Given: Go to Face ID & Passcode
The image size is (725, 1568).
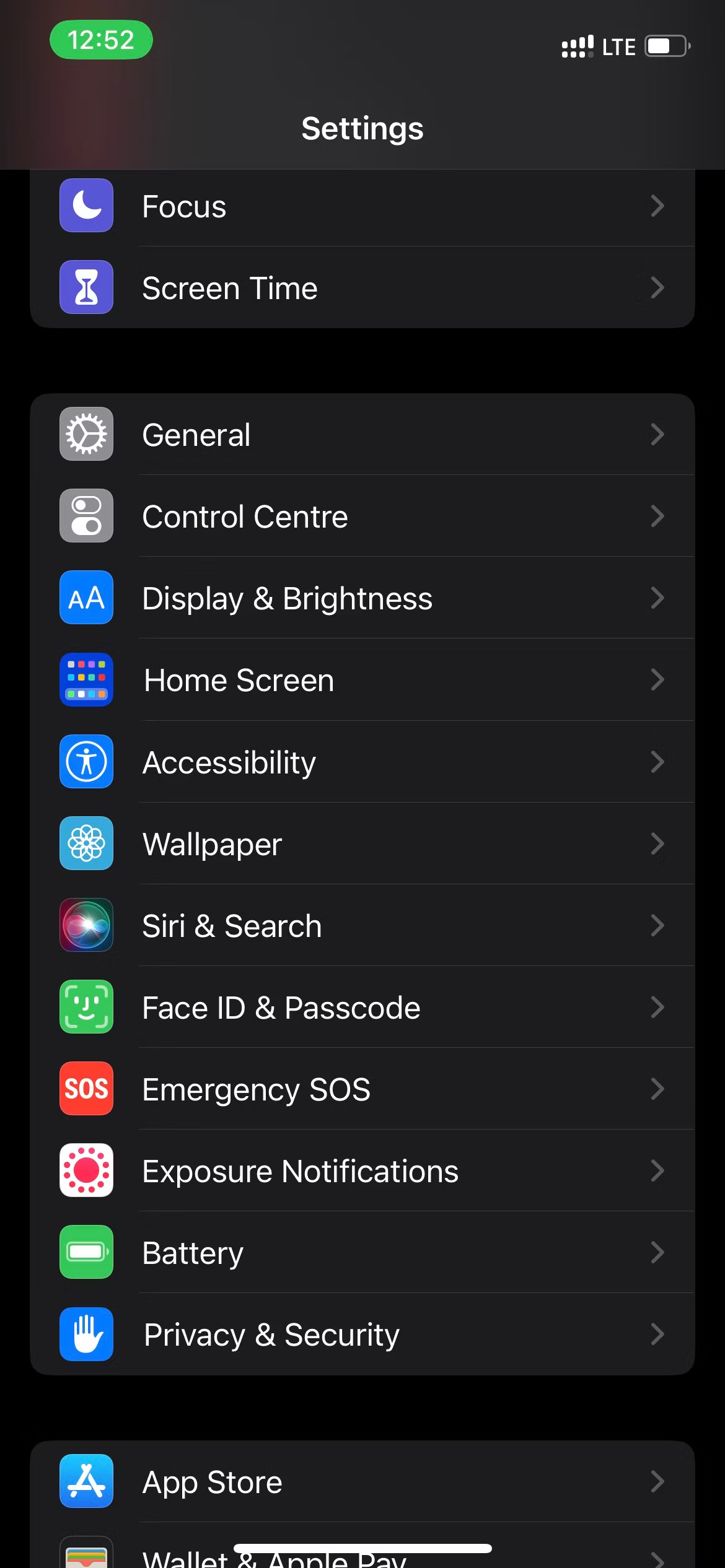Looking at the screenshot, I should (x=362, y=1007).
